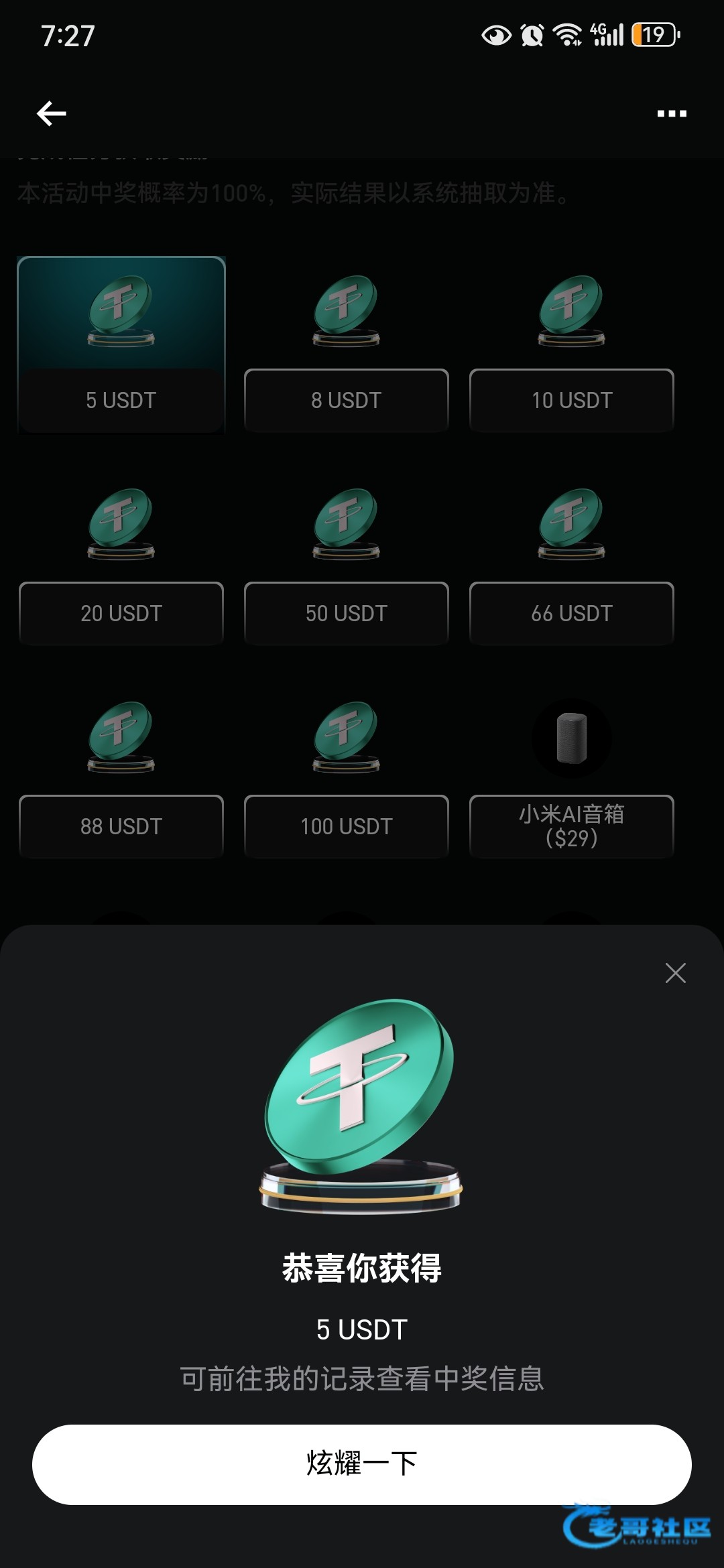Open the three-dot overflow menu
The image size is (724, 1568).
pyautogui.click(x=672, y=113)
